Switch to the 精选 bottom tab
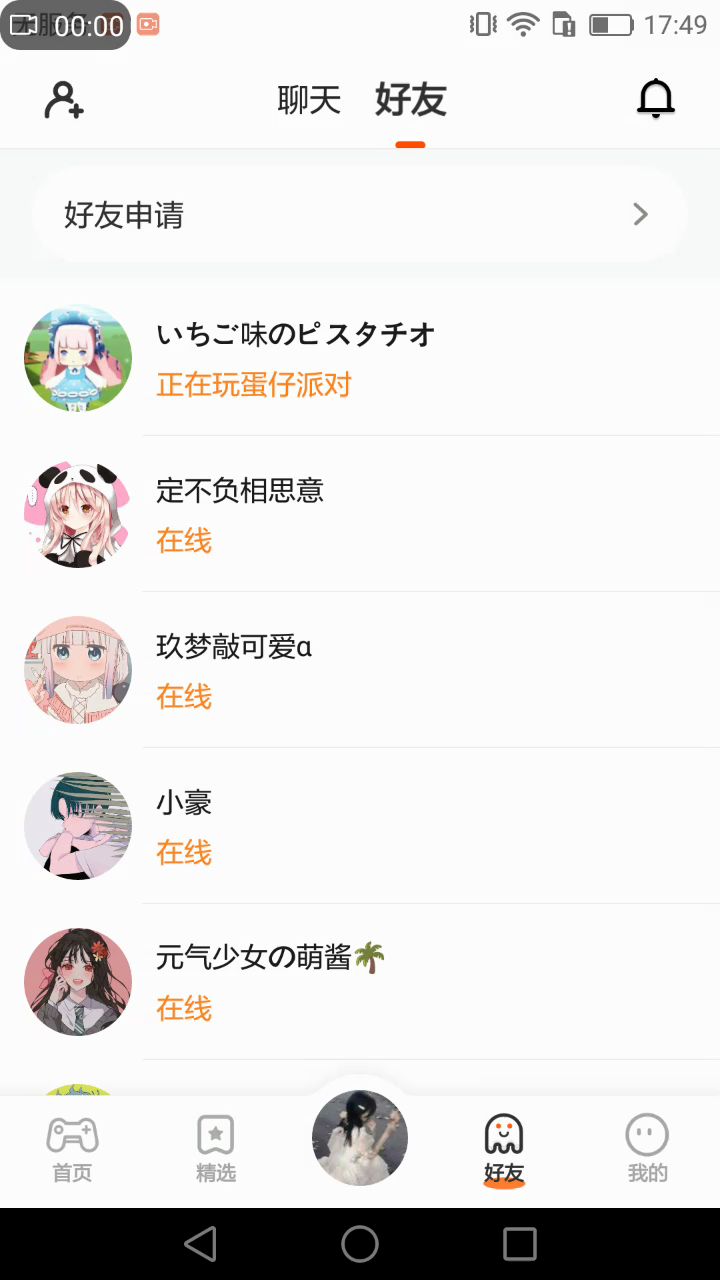The image size is (720, 1280). click(216, 1150)
